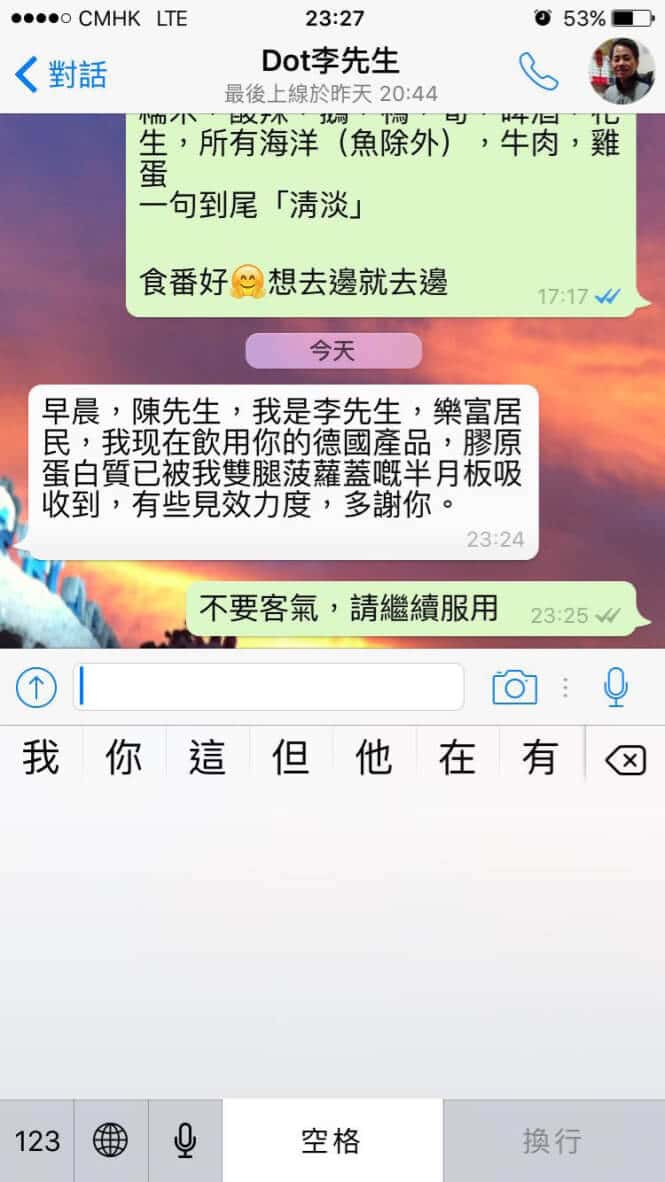Switch keyboard to 123 numbers
The width and height of the screenshot is (665, 1182).
click(x=37, y=1141)
